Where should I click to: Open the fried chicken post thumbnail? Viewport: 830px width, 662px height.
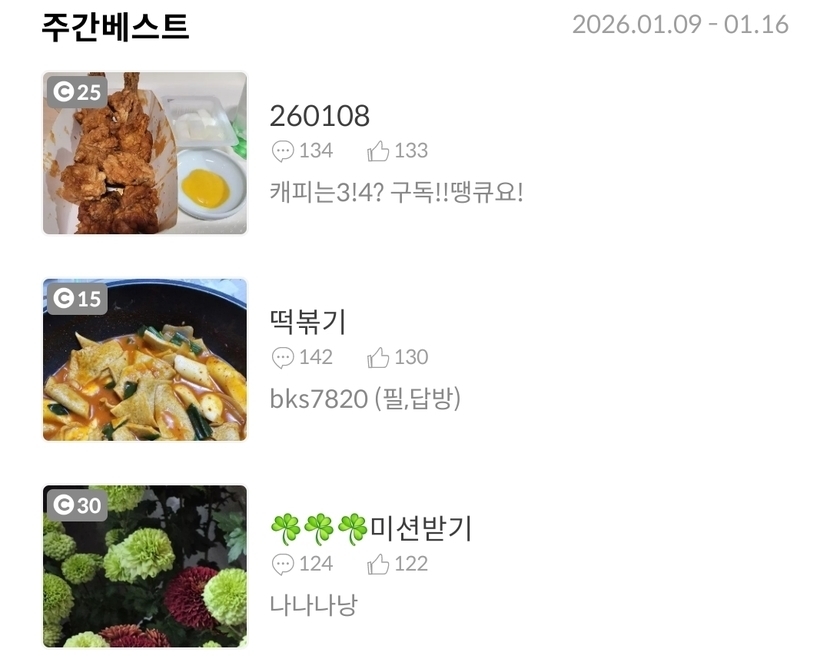tap(144, 153)
